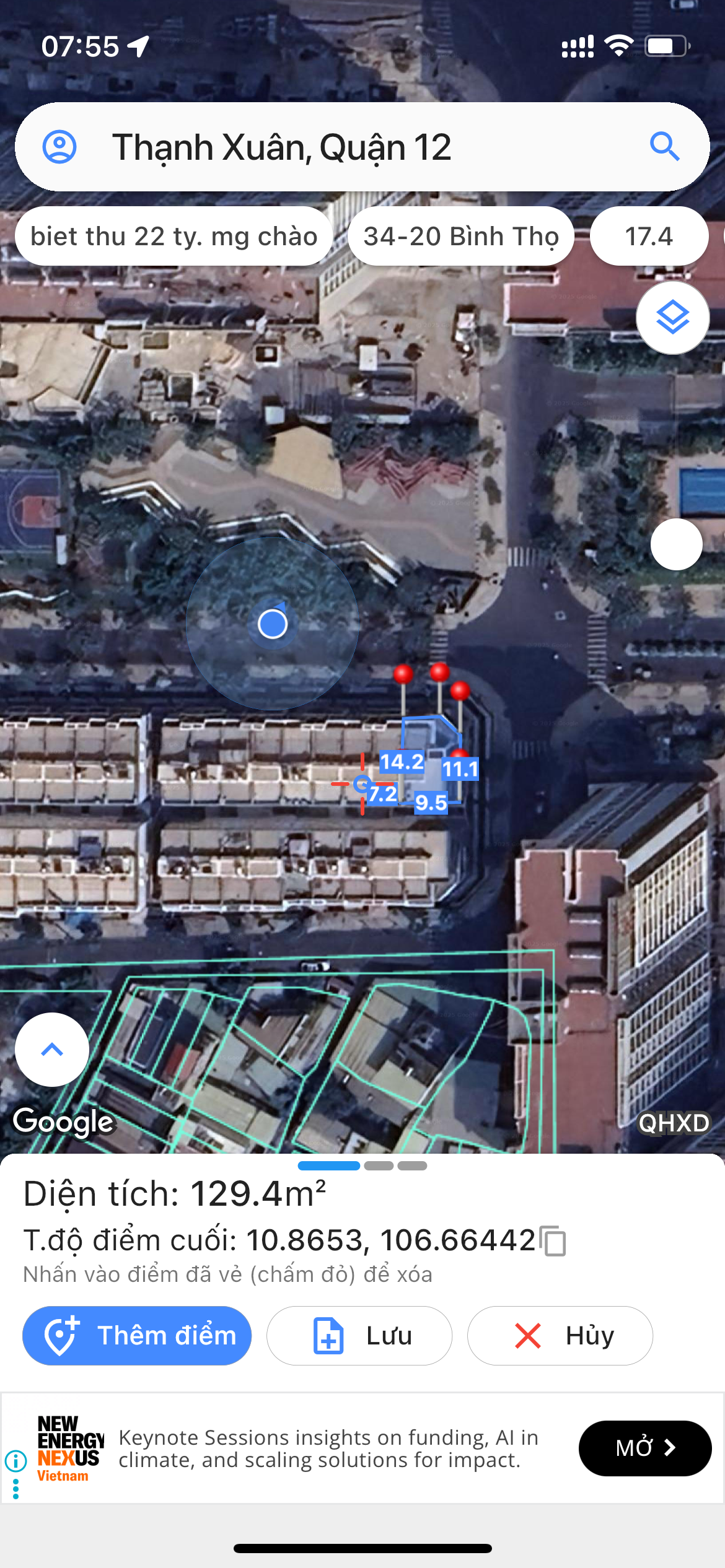
Task: Expand the panel with the up chevron
Action: pos(52,1050)
